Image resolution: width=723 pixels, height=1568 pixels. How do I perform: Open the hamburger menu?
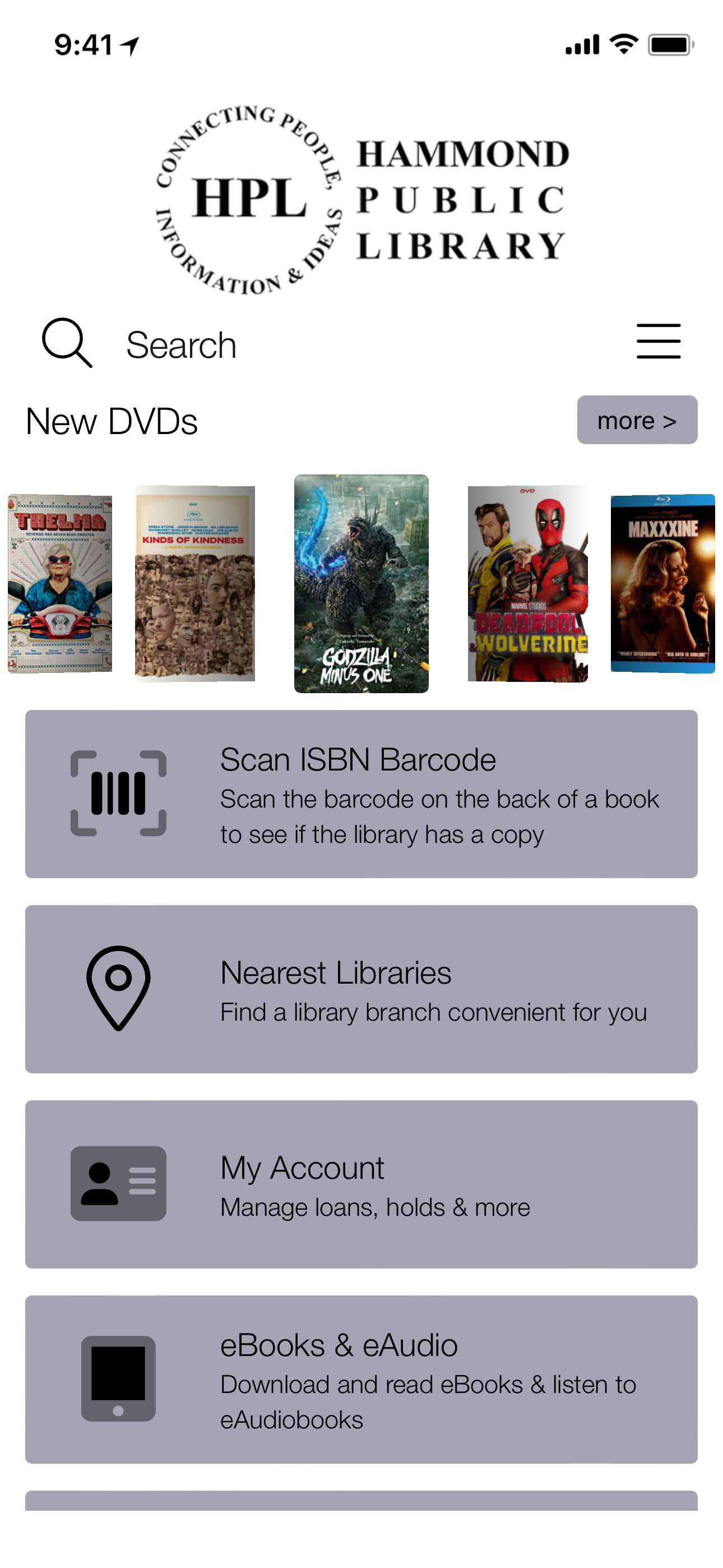(658, 342)
